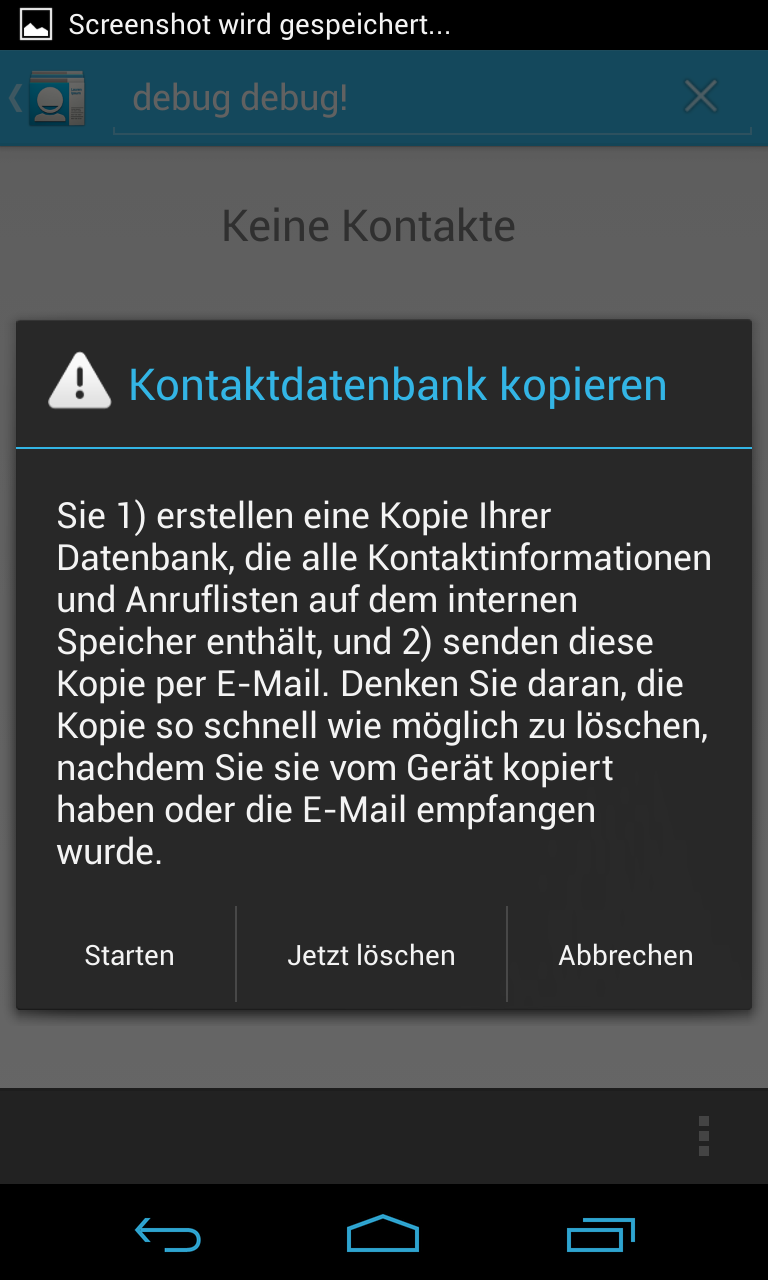768x1280 pixels.
Task: Dismiss the dialog with Abbrechen
Action: tap(626, 955)
